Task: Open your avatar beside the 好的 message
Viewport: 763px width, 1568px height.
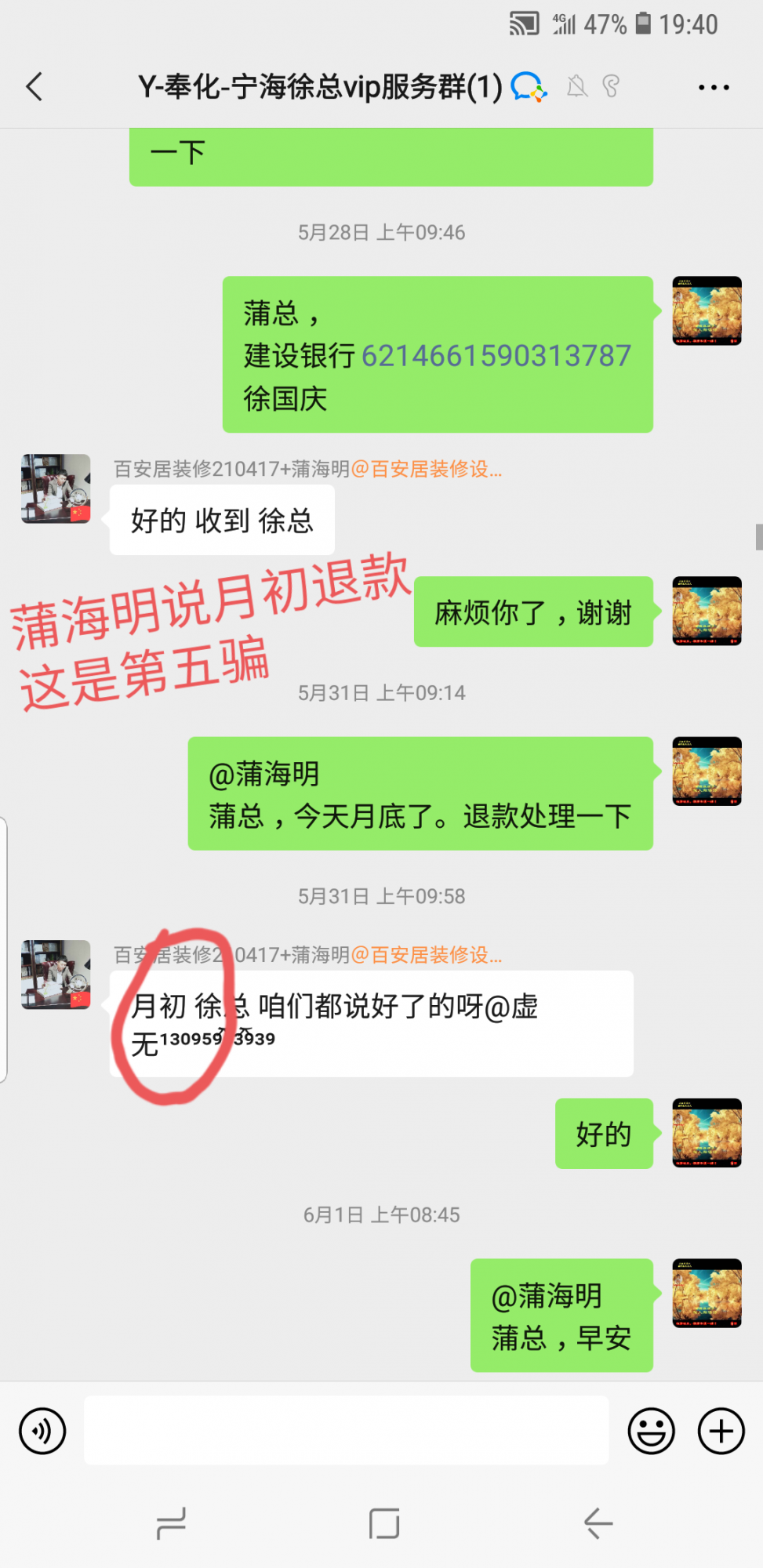Action: click(707, 1133)
